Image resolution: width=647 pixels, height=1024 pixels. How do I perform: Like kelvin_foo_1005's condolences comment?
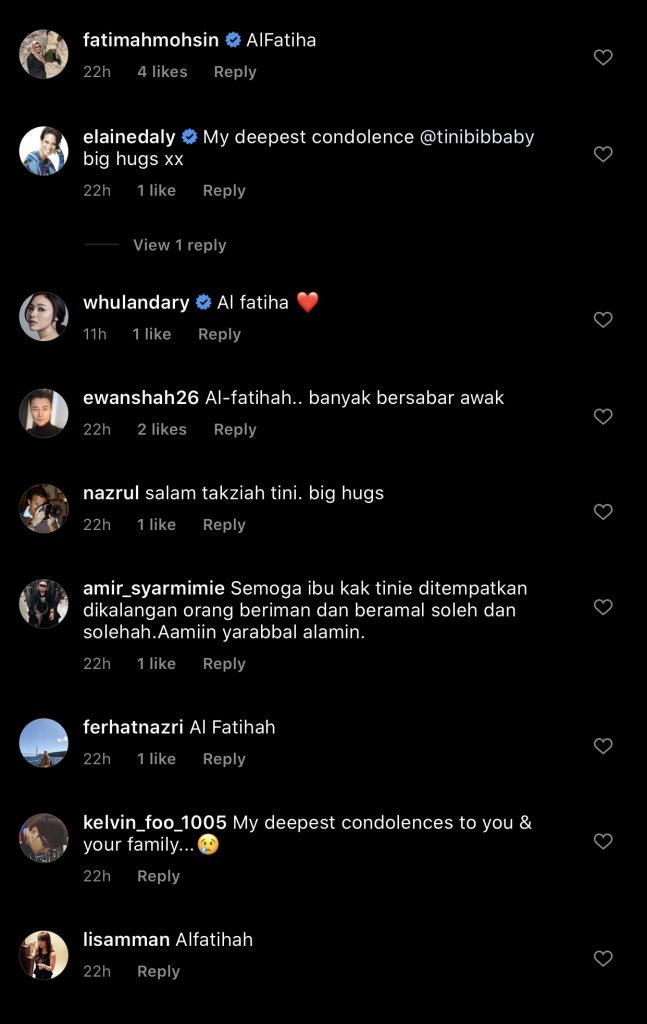point(603,842)
